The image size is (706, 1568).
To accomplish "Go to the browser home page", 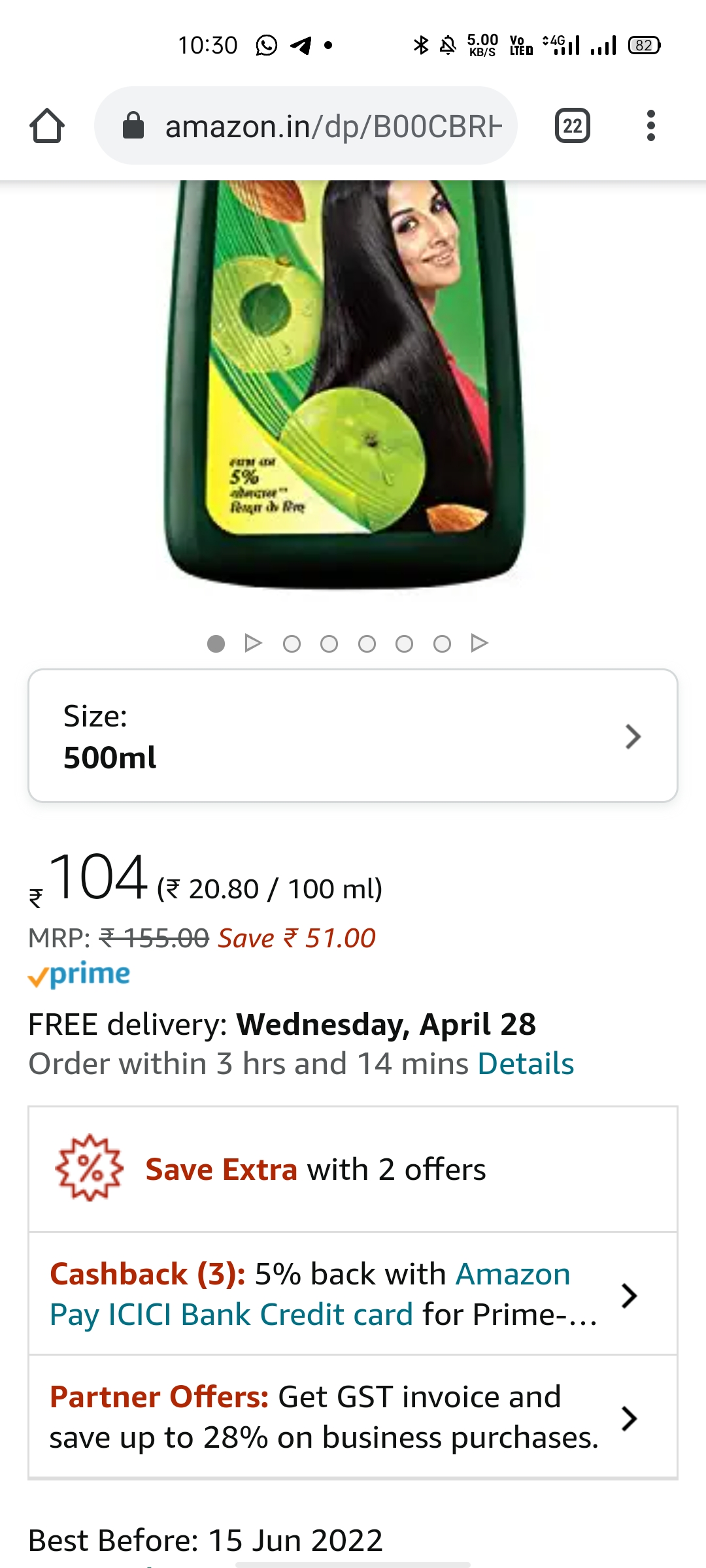I will click(47, 125).
